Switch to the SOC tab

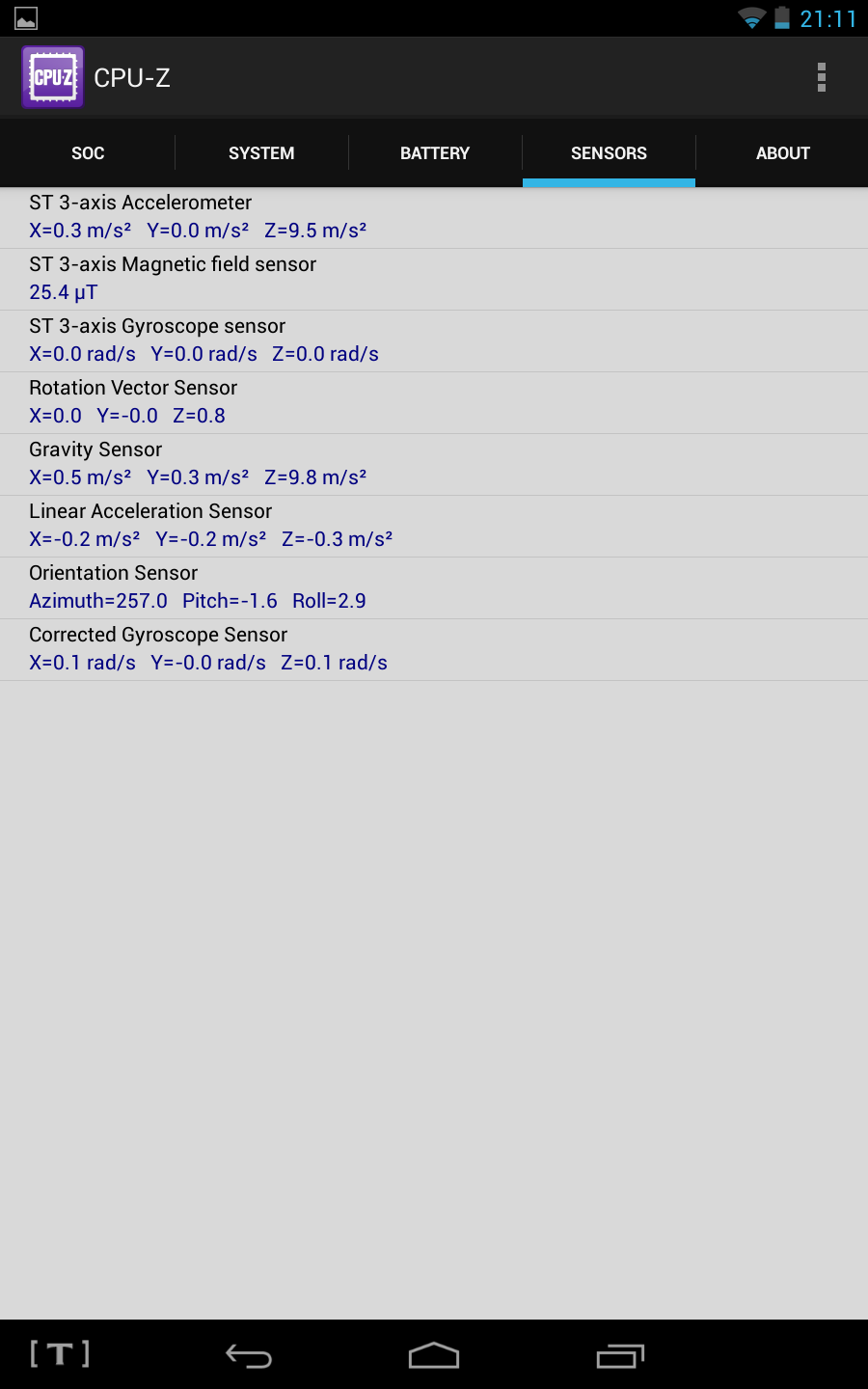click(88, 153)
